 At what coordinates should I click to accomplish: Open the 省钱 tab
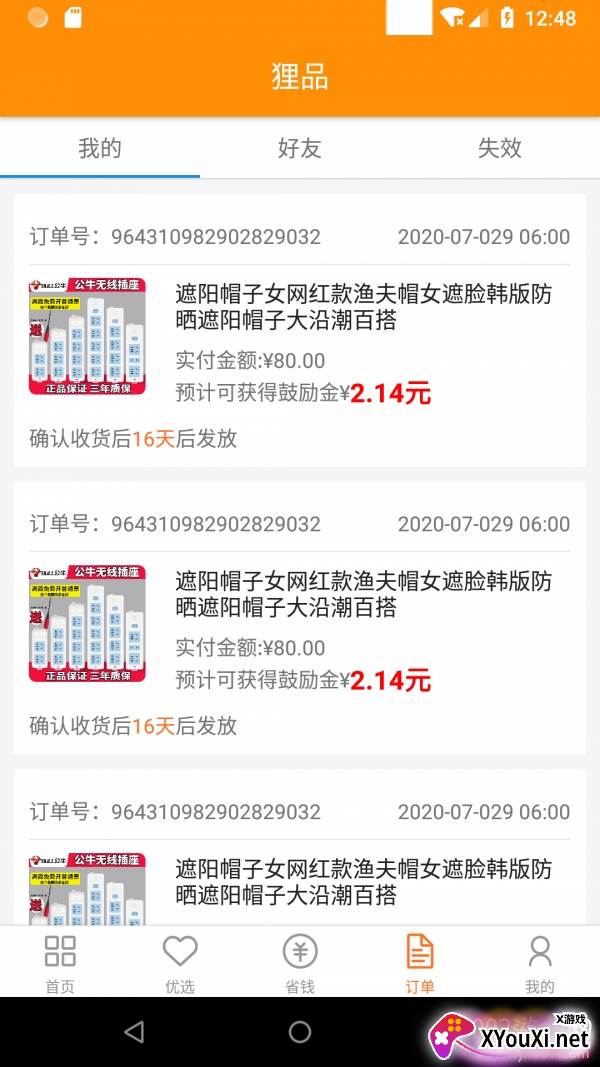(300, 962)
